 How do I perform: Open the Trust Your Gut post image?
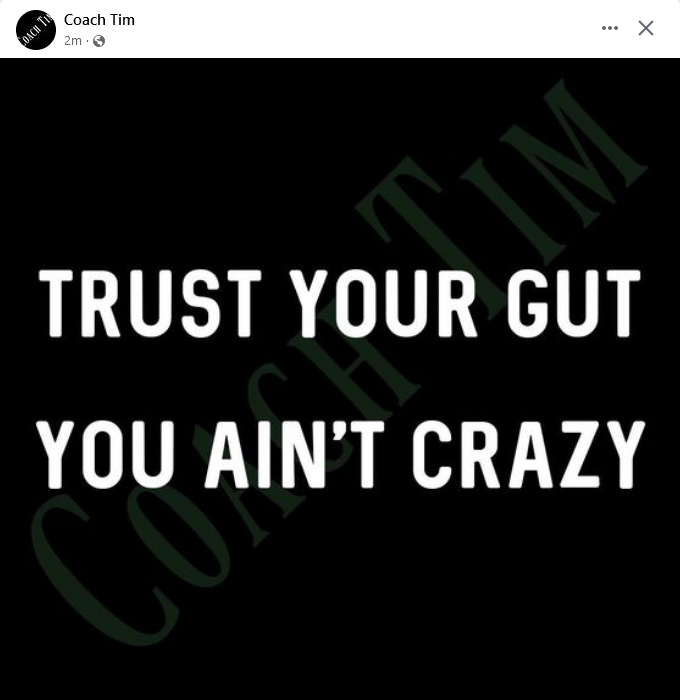[340, 378]
